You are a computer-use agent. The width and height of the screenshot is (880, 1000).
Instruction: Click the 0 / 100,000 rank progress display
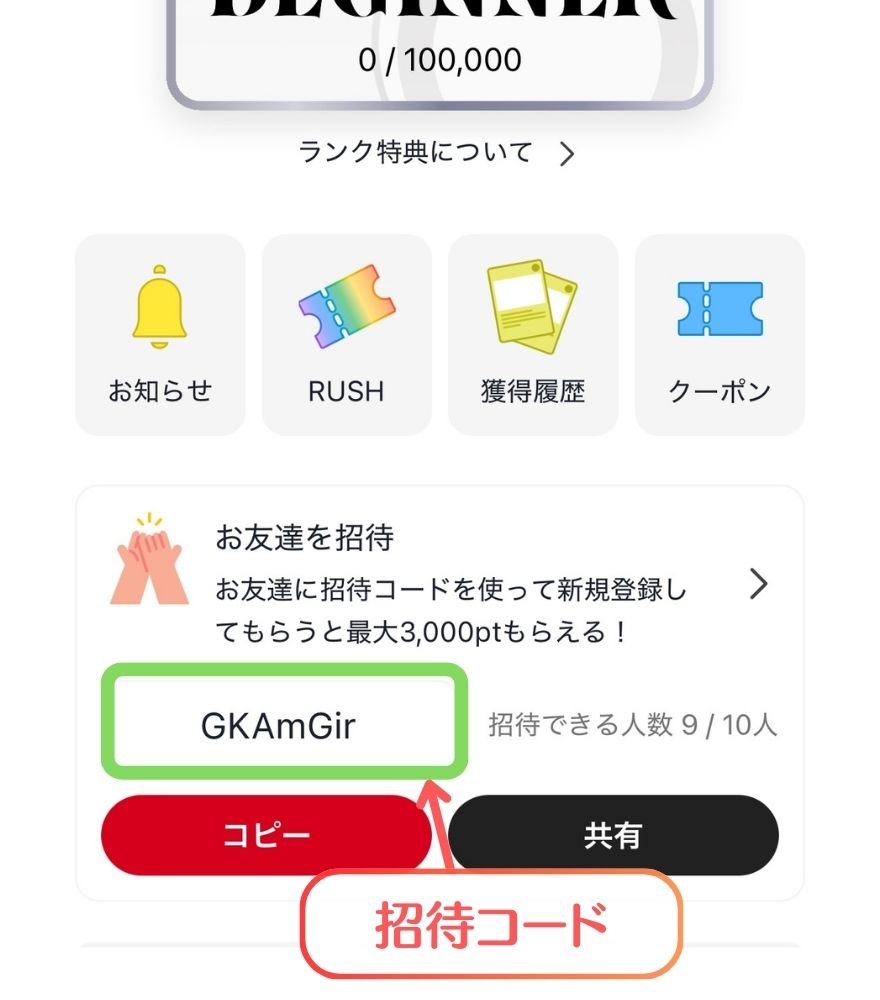440,59
